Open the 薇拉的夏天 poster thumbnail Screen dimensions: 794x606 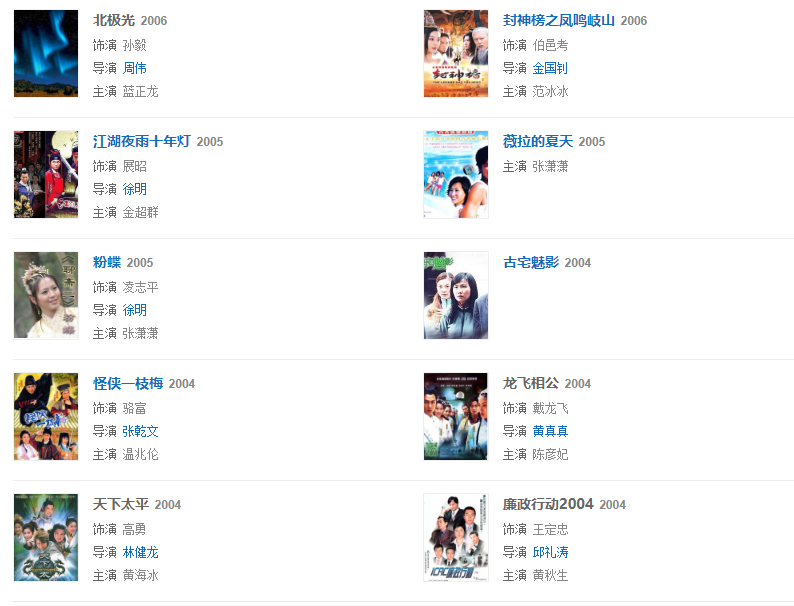[x=456, y=174]
